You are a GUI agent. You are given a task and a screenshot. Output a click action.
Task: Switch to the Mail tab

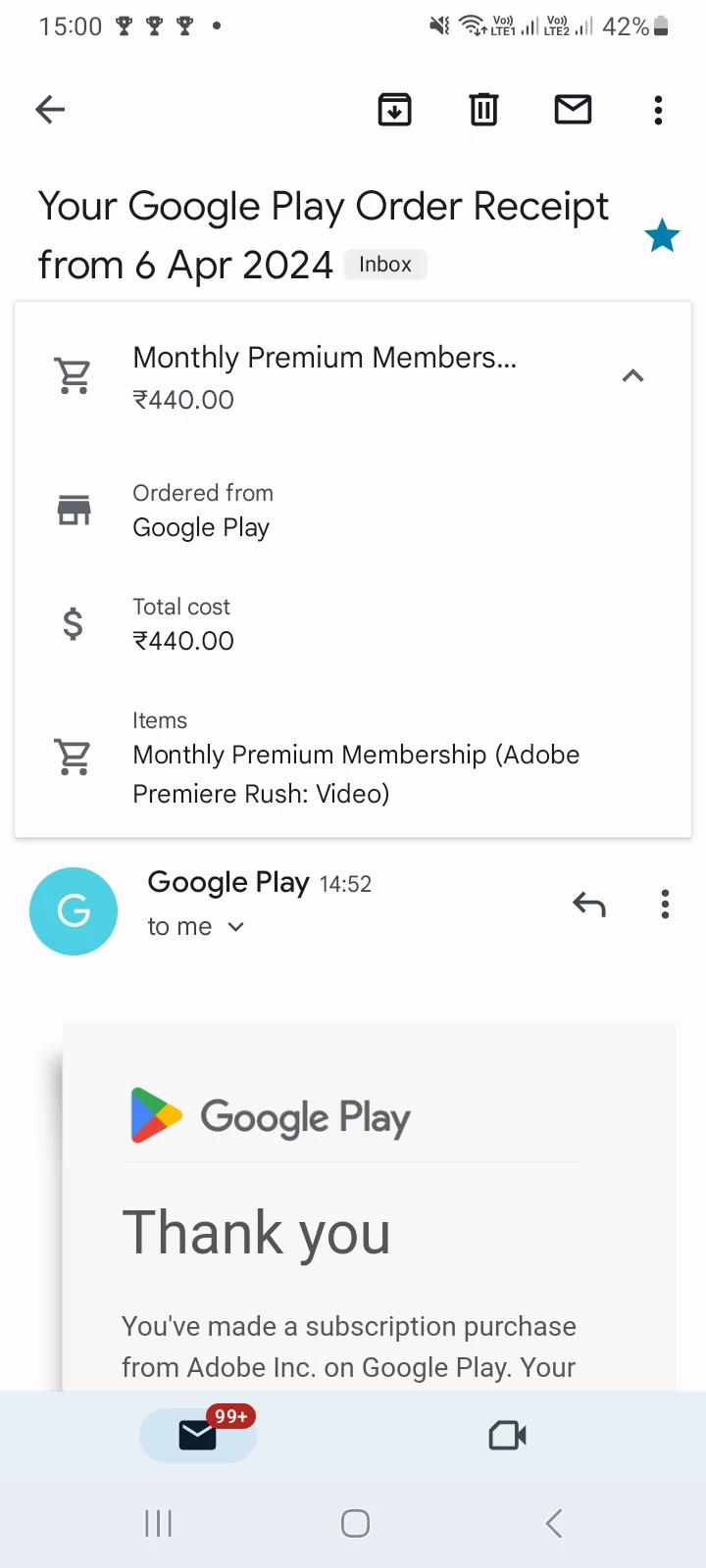pyautogui.click(x=198, y=1436)
